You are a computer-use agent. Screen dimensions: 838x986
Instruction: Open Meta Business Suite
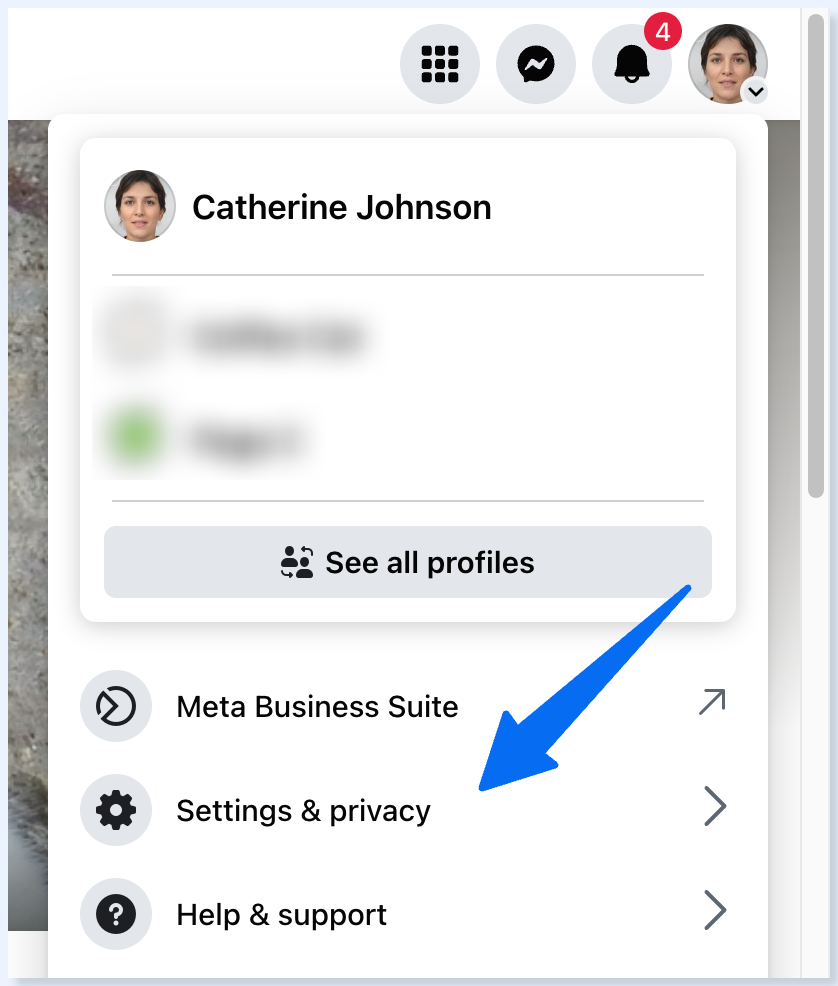[x=317, y=707]
